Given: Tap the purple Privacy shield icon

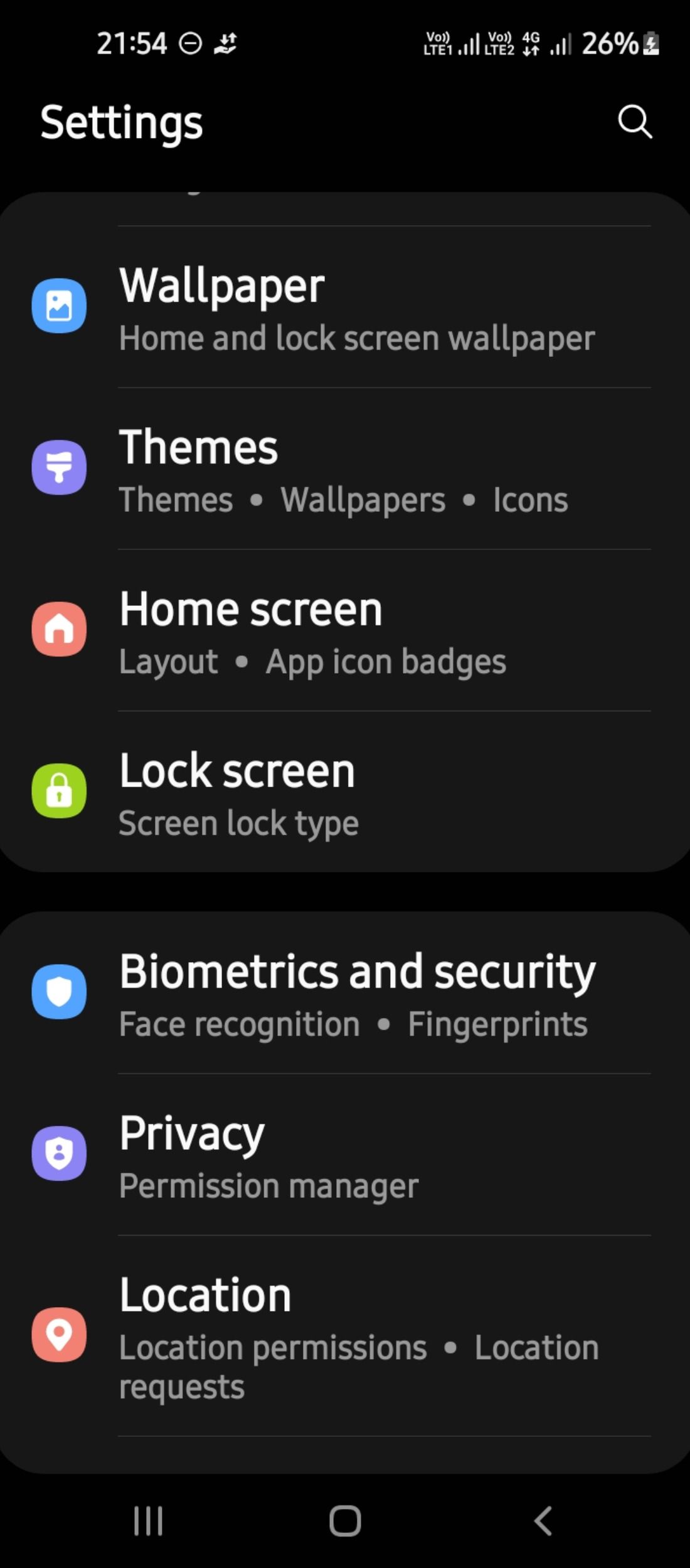Looking at the screenshot, I should [x=60, y=1154].
